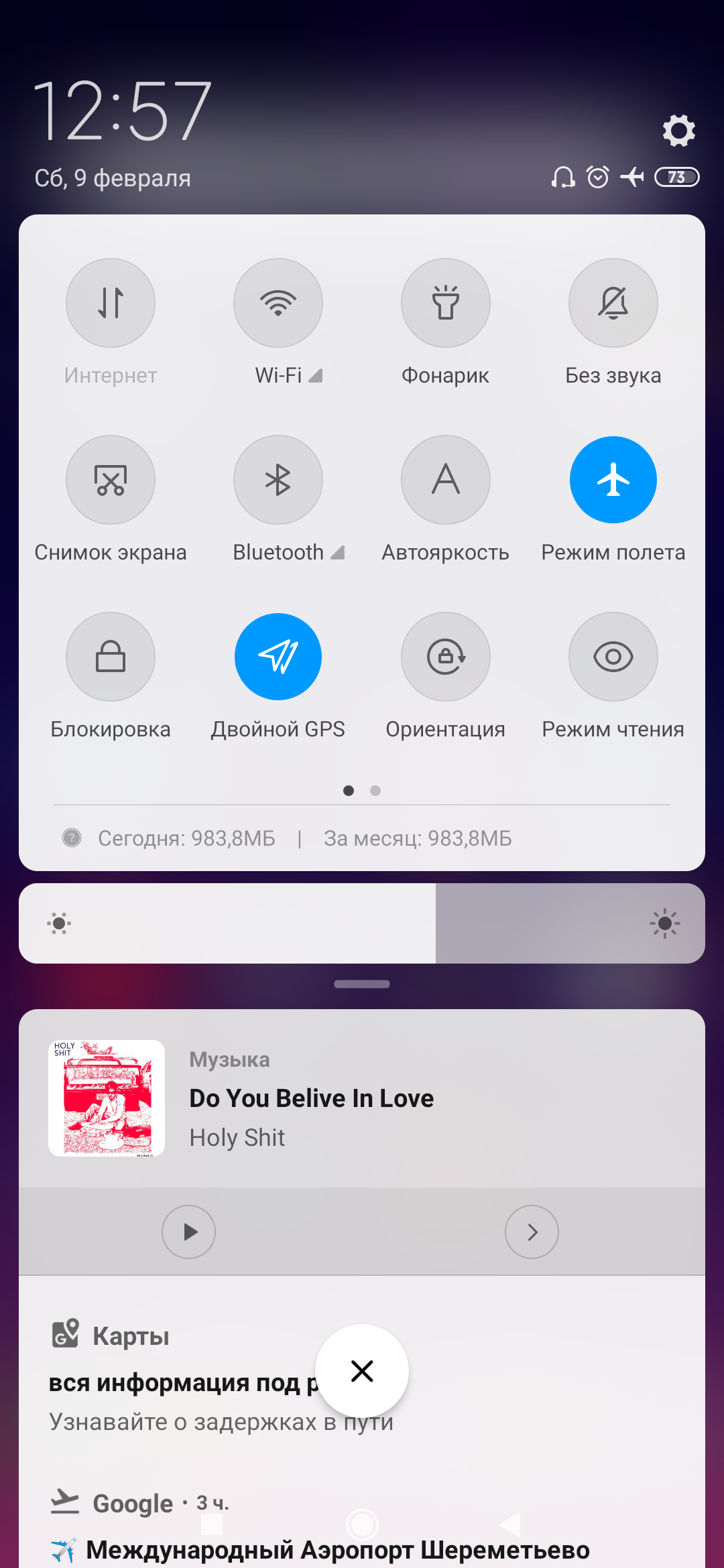Open the Музыка notification album cover
Viewport: 724px width, 1568px height.
[107, 1098]
